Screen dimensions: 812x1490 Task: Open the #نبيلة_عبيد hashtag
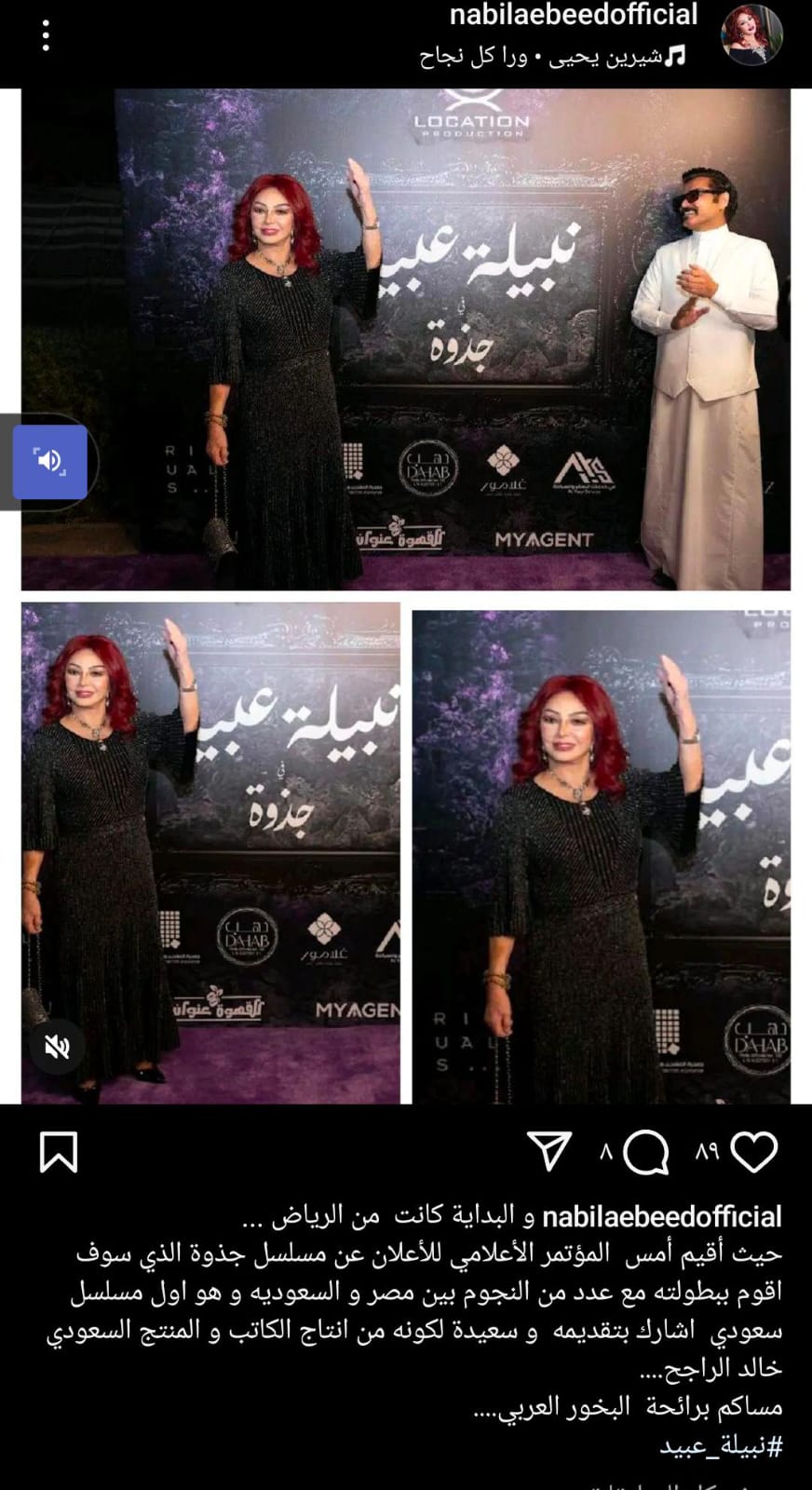(721, 1446)
